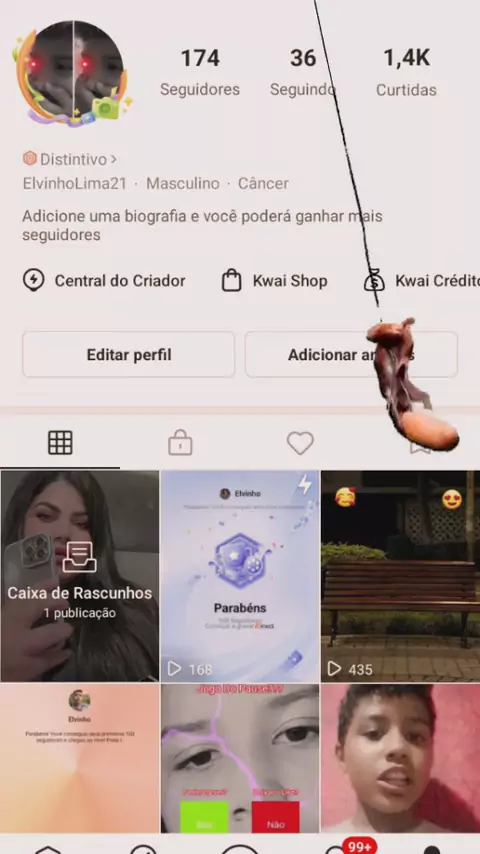The height and width of the screenshot is (854, 480).
Task: Switch to the posts grid tab
Action: tap(60, 443)
